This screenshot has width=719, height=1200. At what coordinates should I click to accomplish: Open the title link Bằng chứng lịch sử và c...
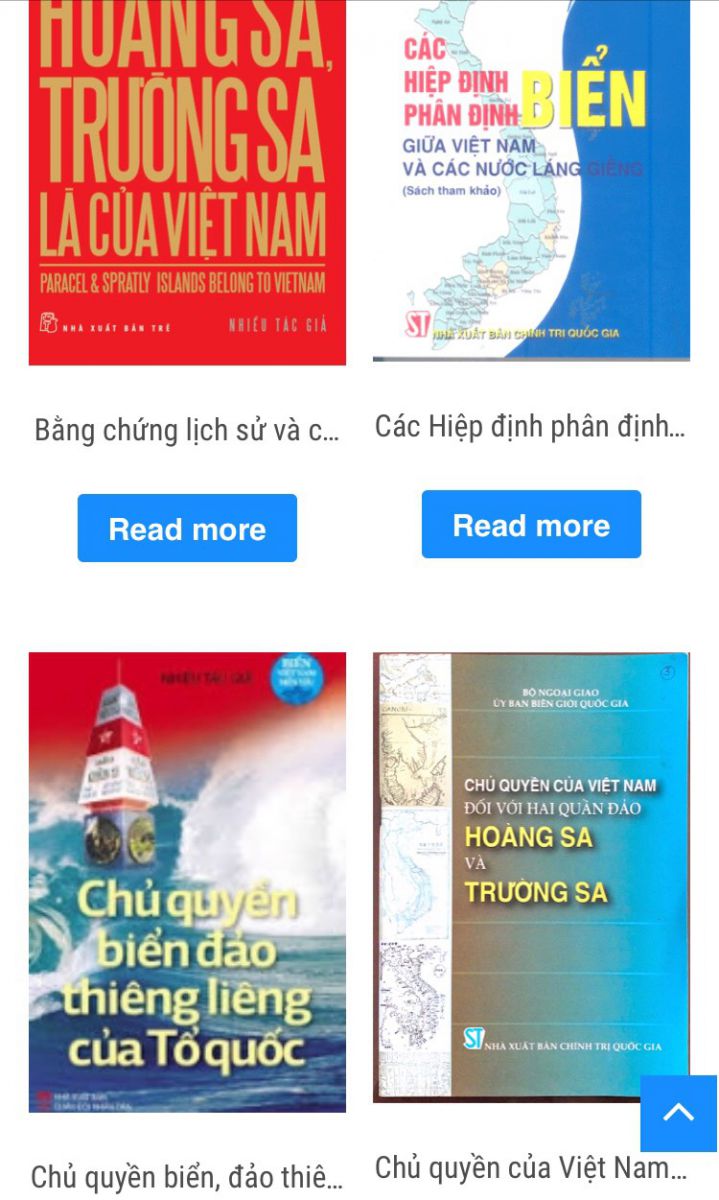(187, 430)
